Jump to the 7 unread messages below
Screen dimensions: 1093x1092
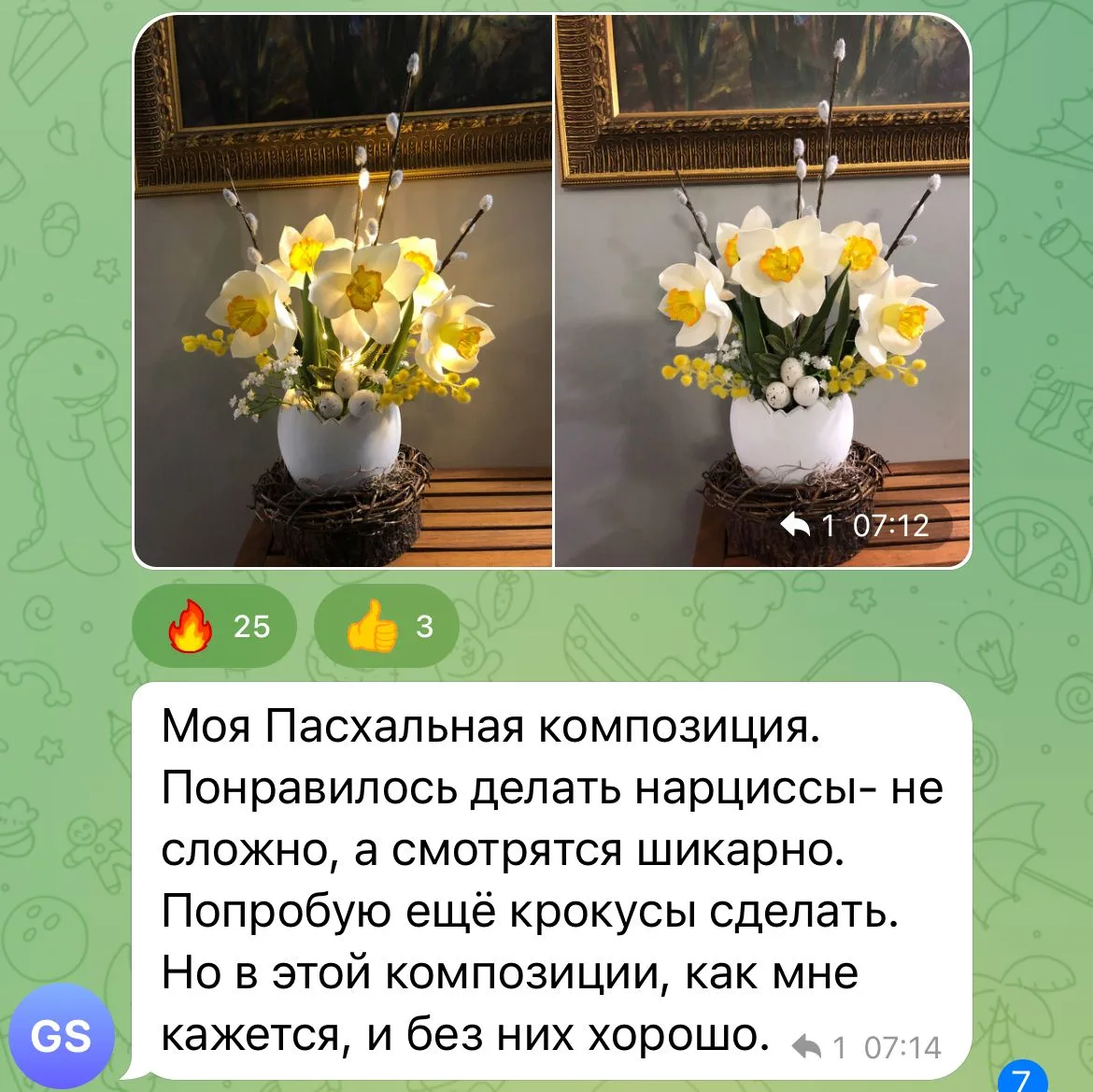click(1023, 1079)
